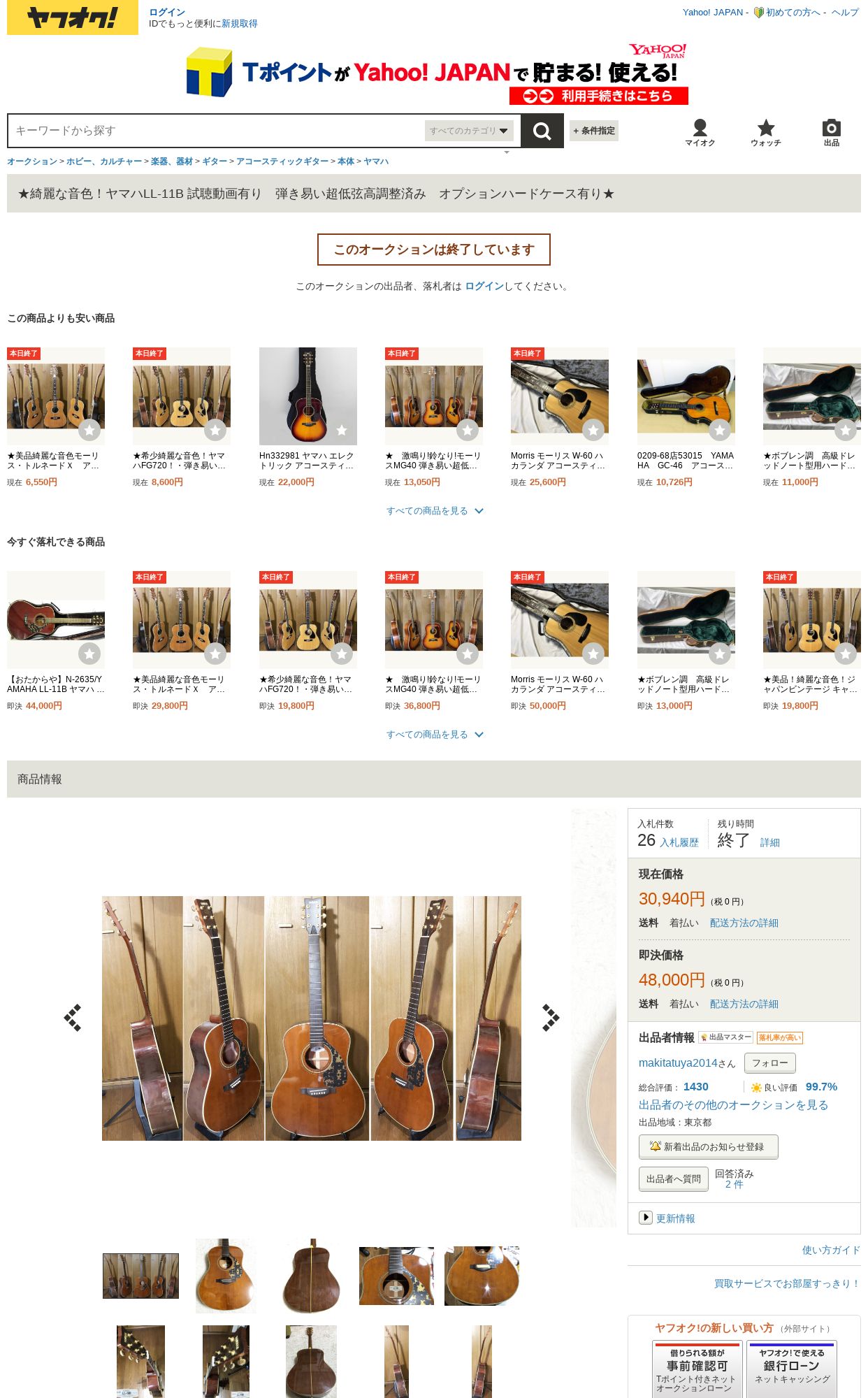868x1398 pixels.
Task: Select the アコースティックギター breadcrumb
Action: [x=282, y=161]
